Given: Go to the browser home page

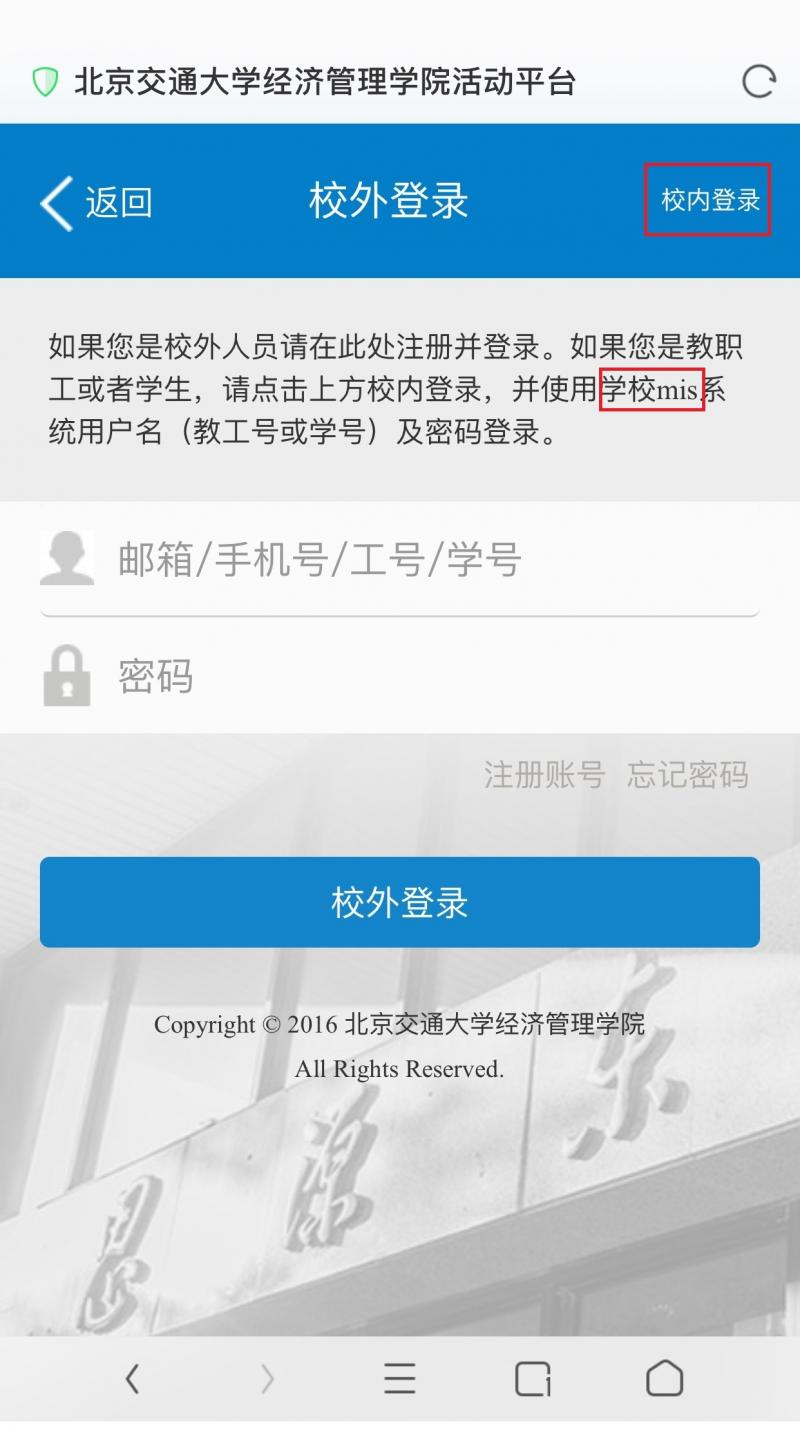Looking at the screenshot, I should [x=664, y=1379].
